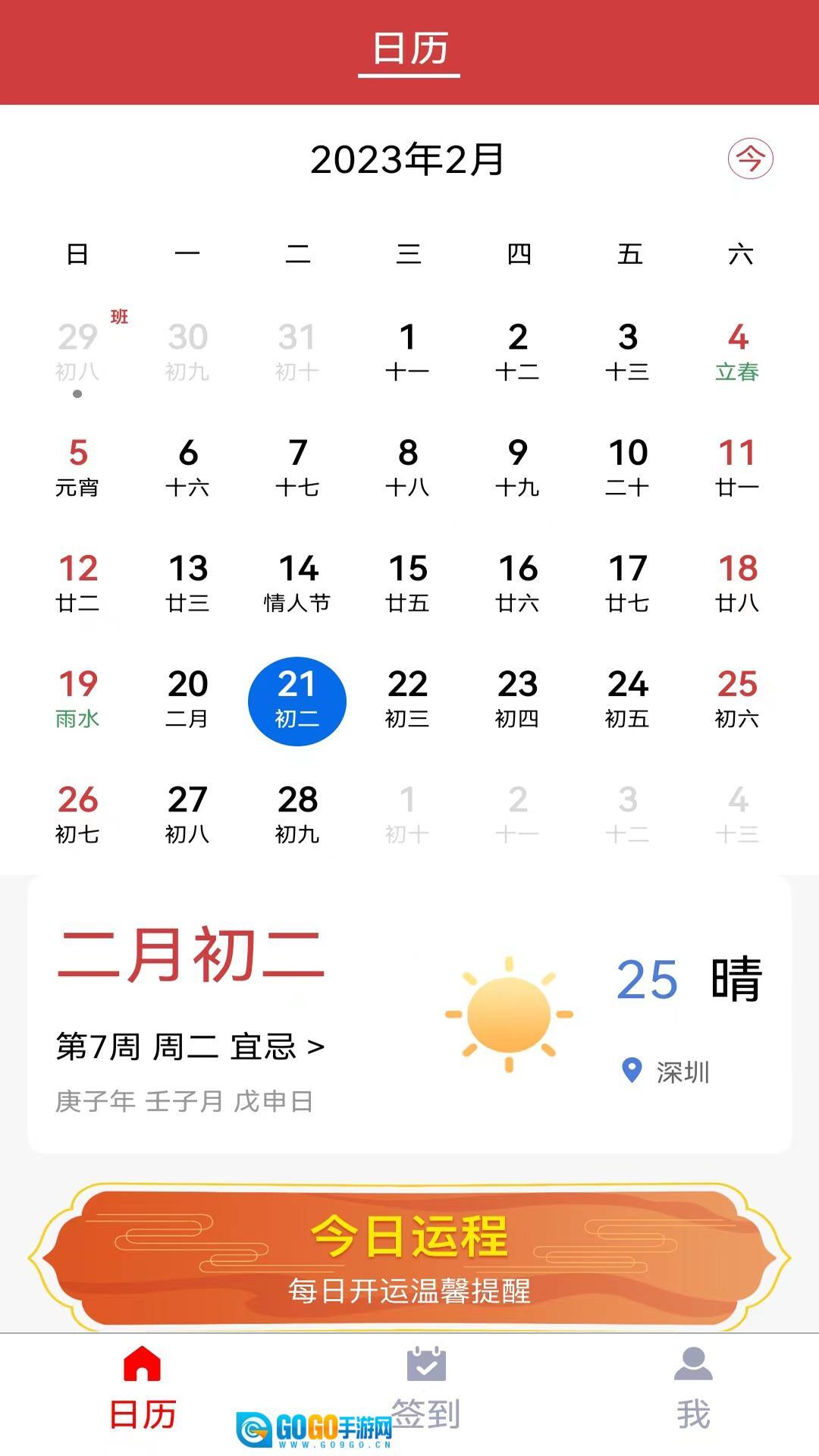Change the 深圳 weather location

[x=667, y=1072]
